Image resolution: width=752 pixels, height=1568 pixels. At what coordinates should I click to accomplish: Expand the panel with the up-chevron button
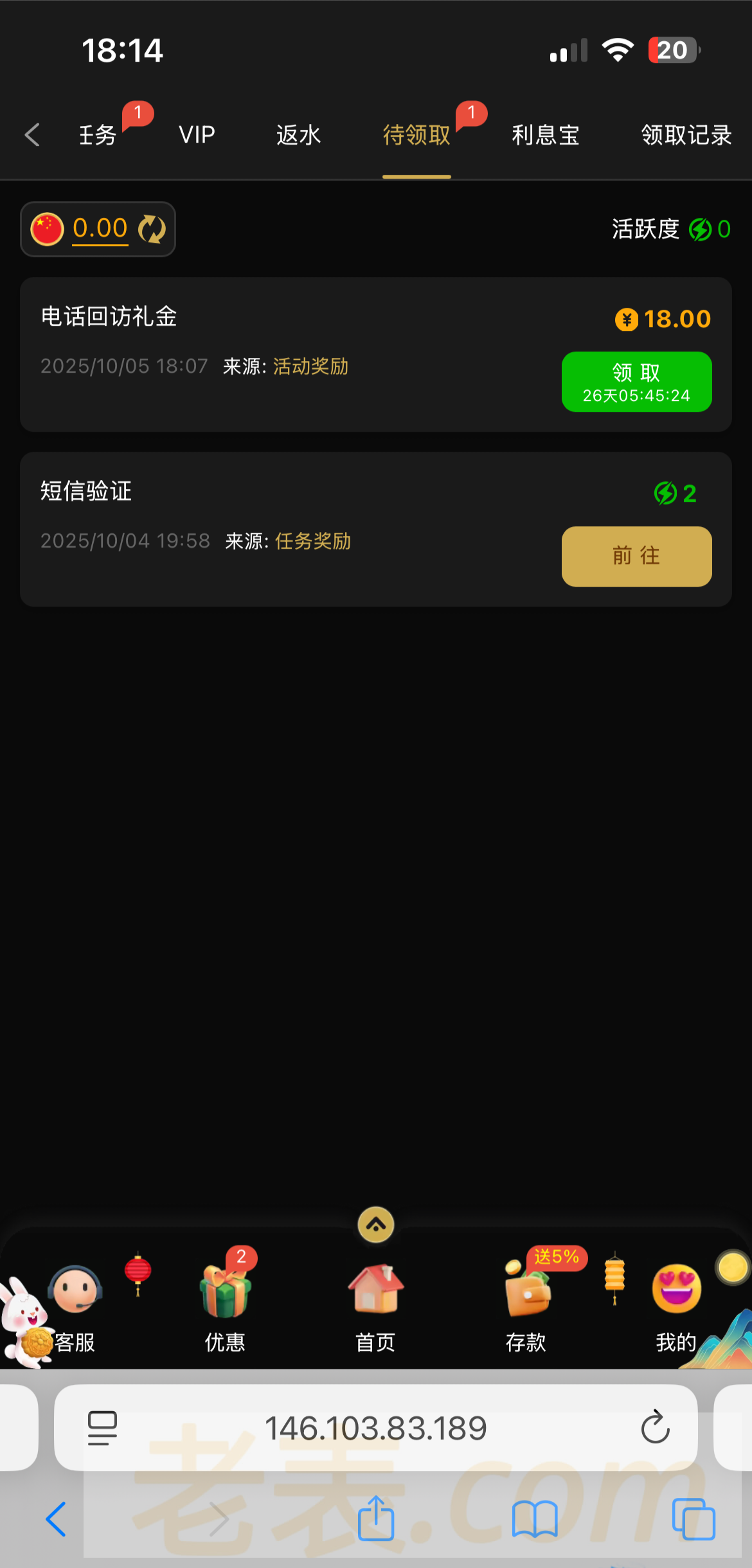click(x=376, y=1225)
